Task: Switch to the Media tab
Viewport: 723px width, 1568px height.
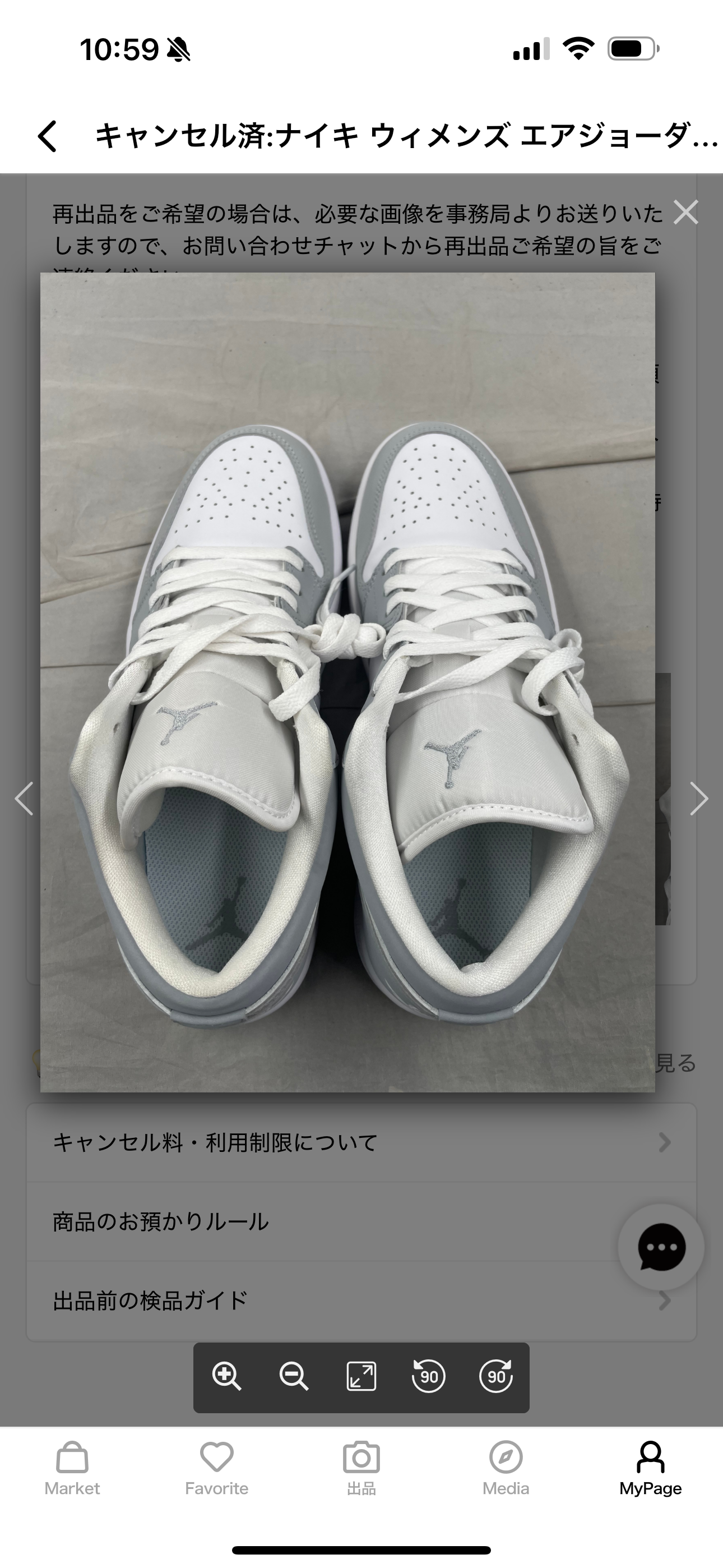Action: coord(506,1468)
